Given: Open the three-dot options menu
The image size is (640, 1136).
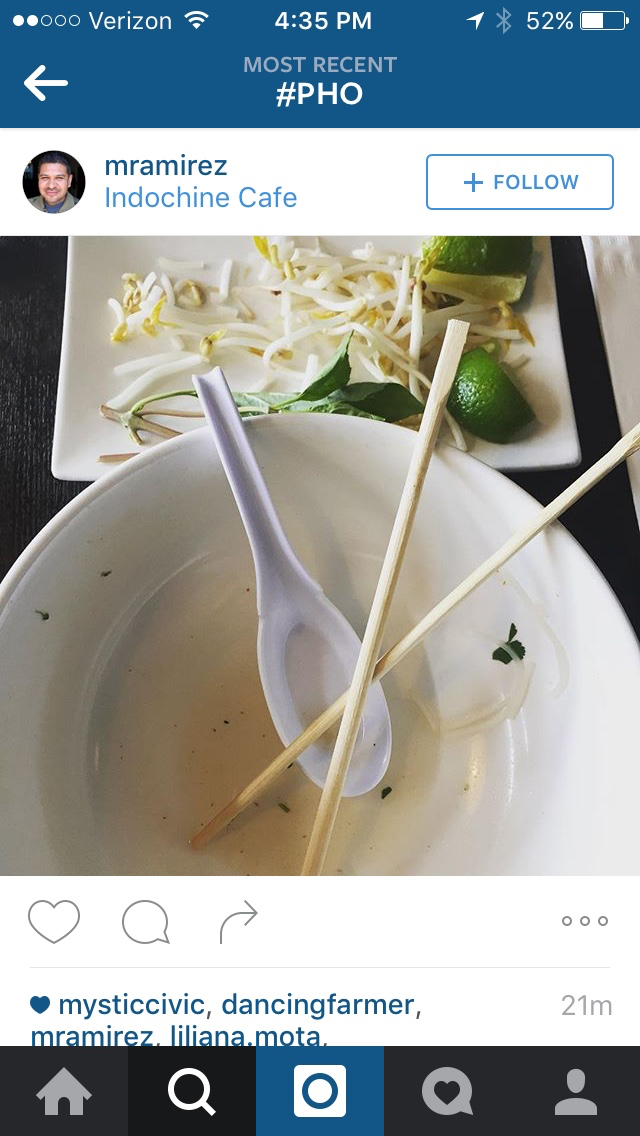Looking at the screenshot, I should point(584,921).
